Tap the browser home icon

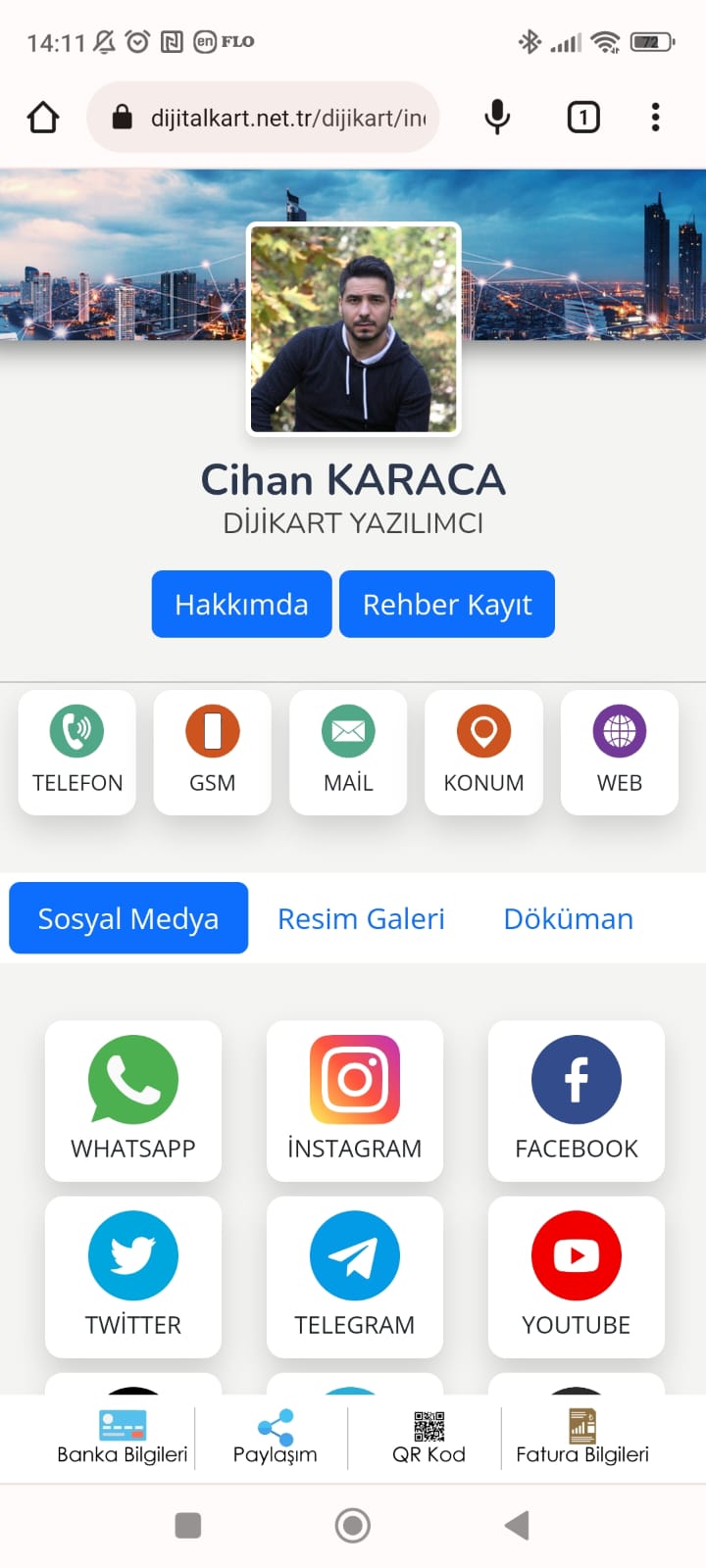click(43, 118)
